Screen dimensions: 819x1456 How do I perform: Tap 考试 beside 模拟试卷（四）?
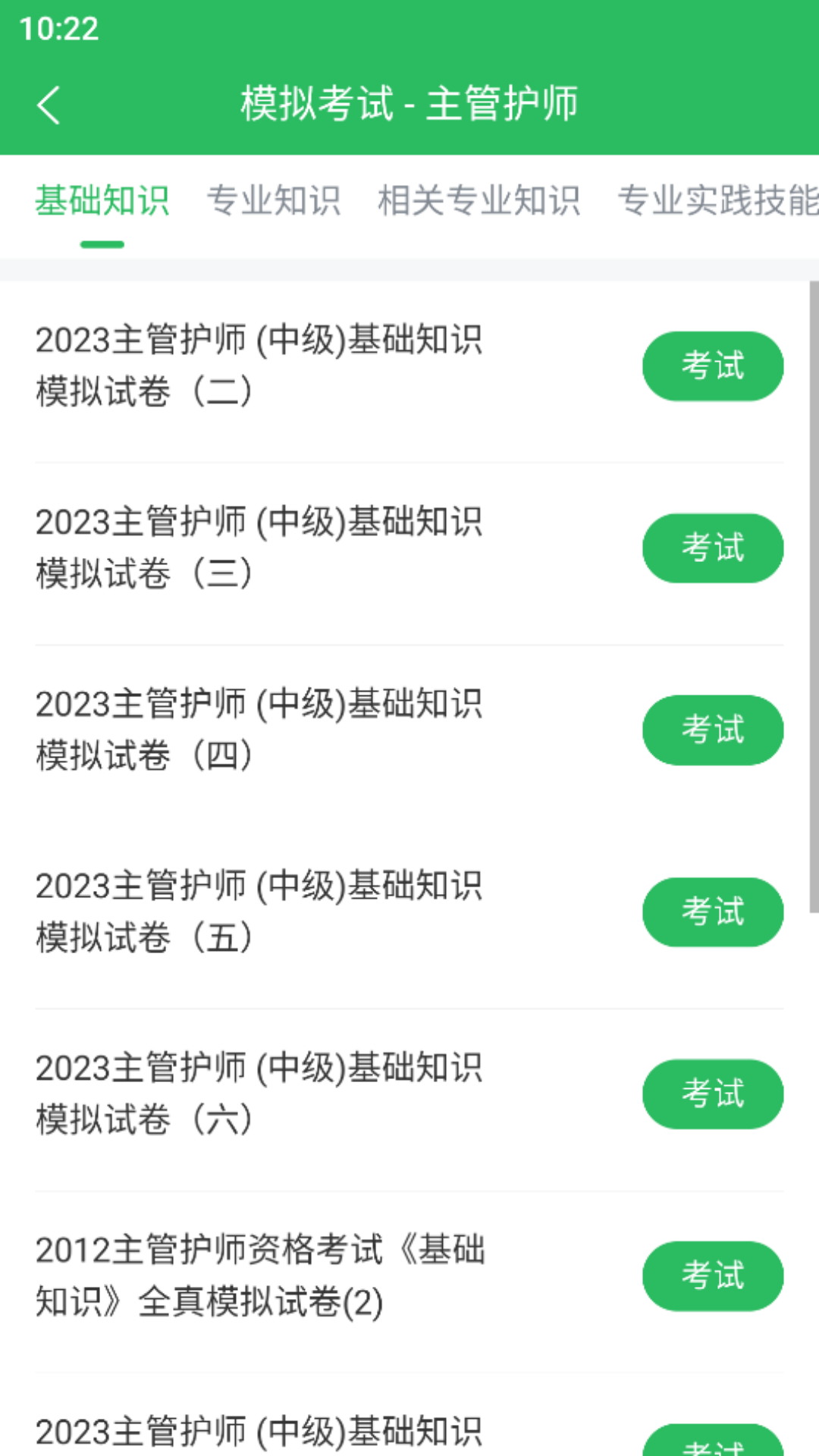point(713,730)
